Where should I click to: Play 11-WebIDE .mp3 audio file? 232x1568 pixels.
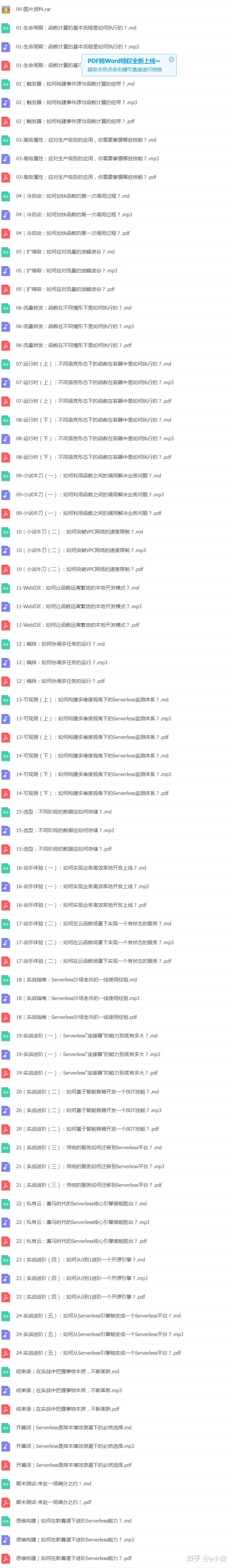(79, 606)
